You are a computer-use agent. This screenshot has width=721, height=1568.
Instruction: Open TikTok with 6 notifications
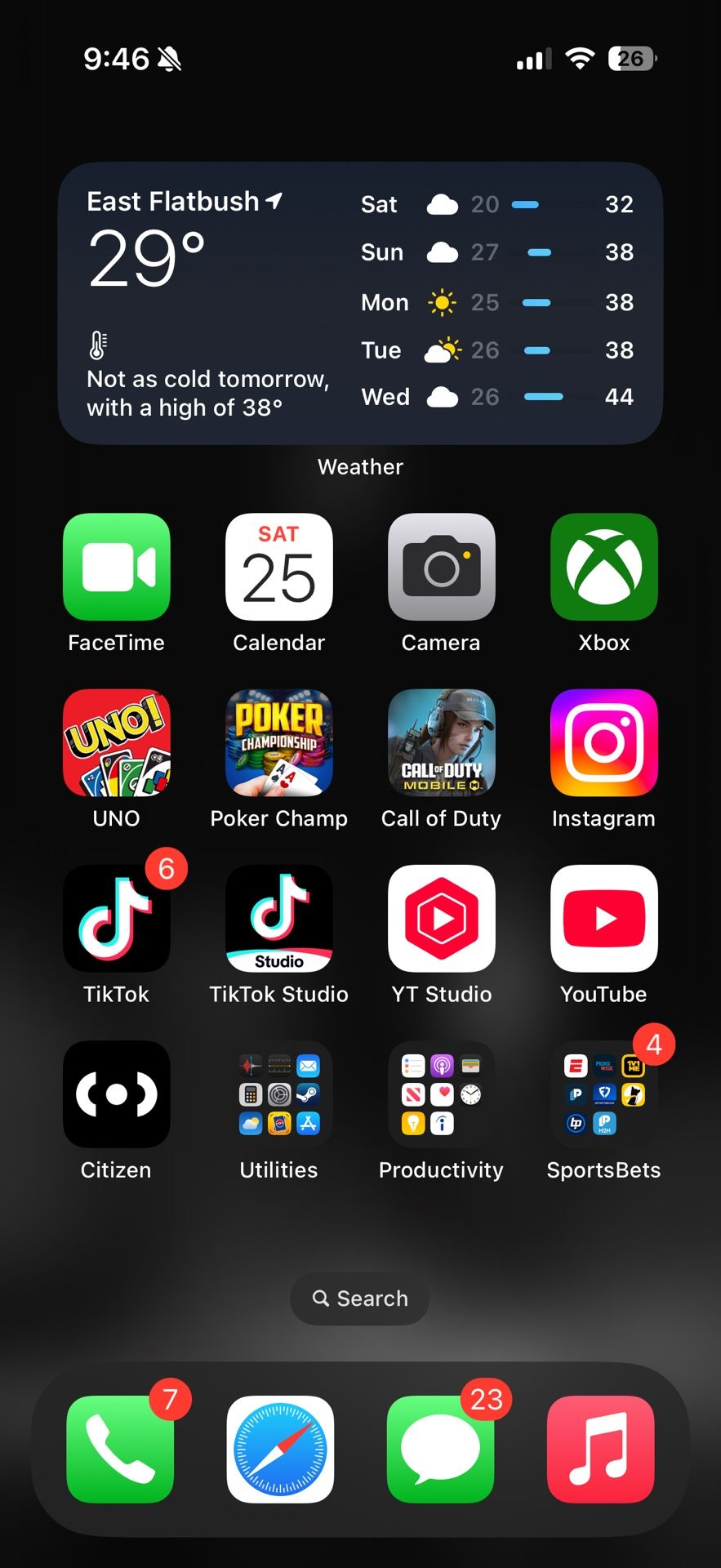point(117,918)
